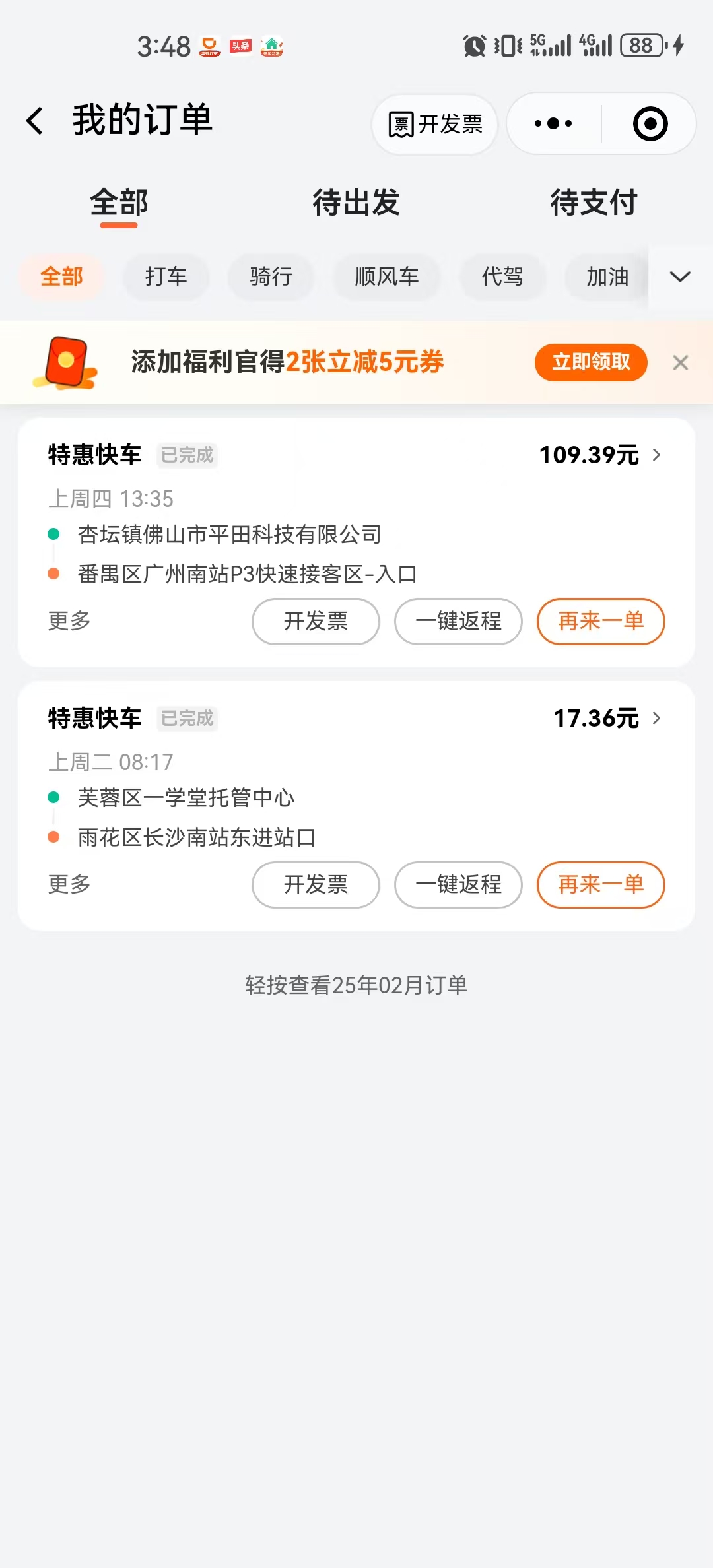
Task: Claim coupons with the 立即领取 button
Action: point(591,362)
